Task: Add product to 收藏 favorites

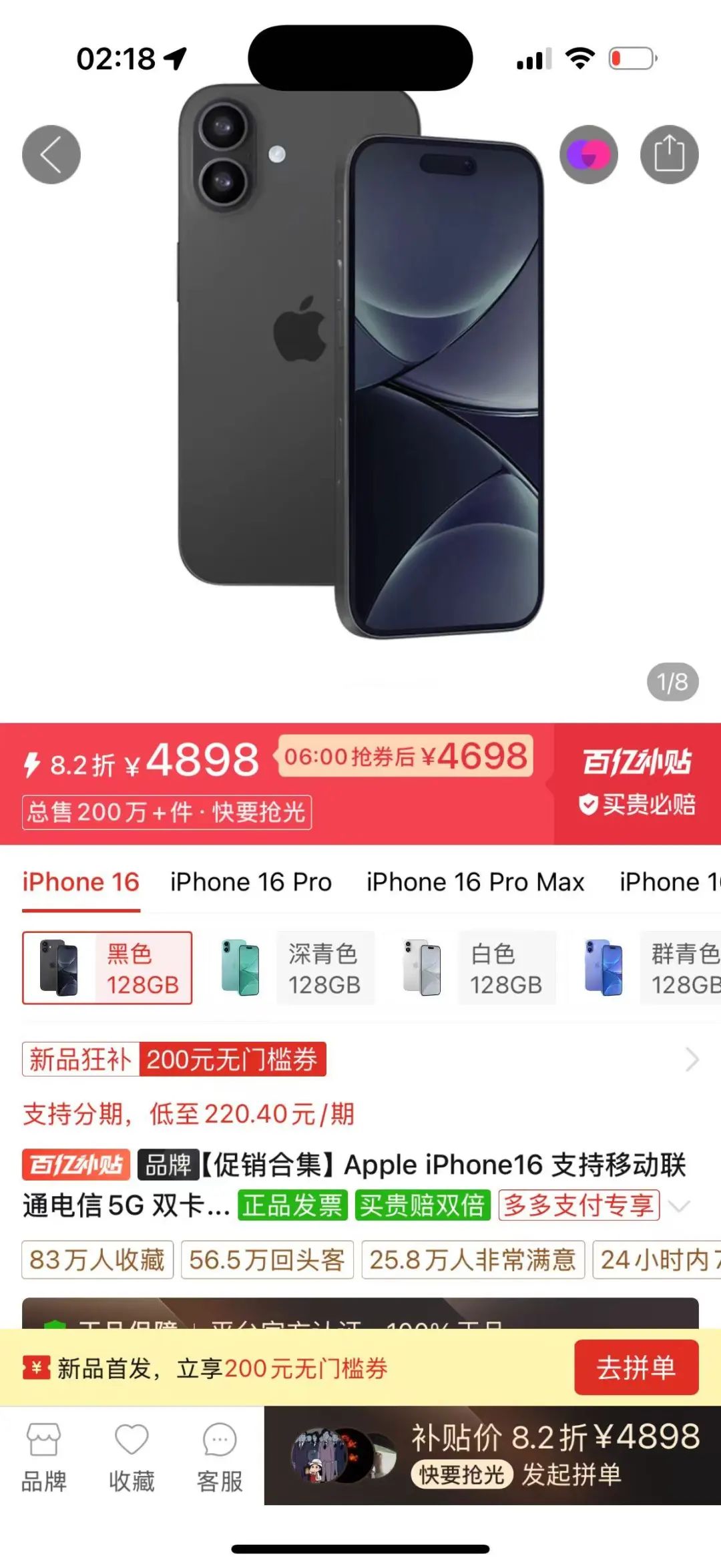Action: pos(132,1456)
